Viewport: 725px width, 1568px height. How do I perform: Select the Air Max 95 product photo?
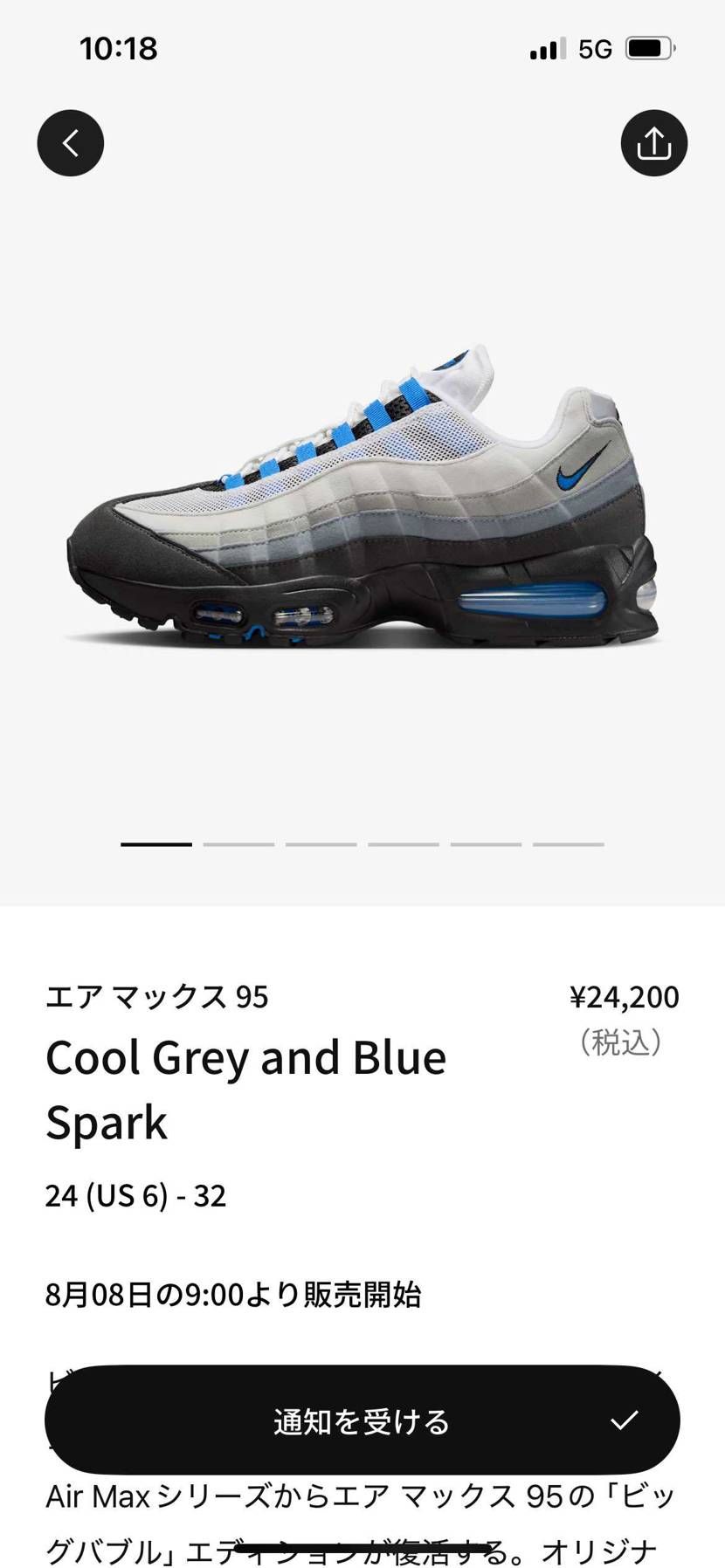pos(362,498)
